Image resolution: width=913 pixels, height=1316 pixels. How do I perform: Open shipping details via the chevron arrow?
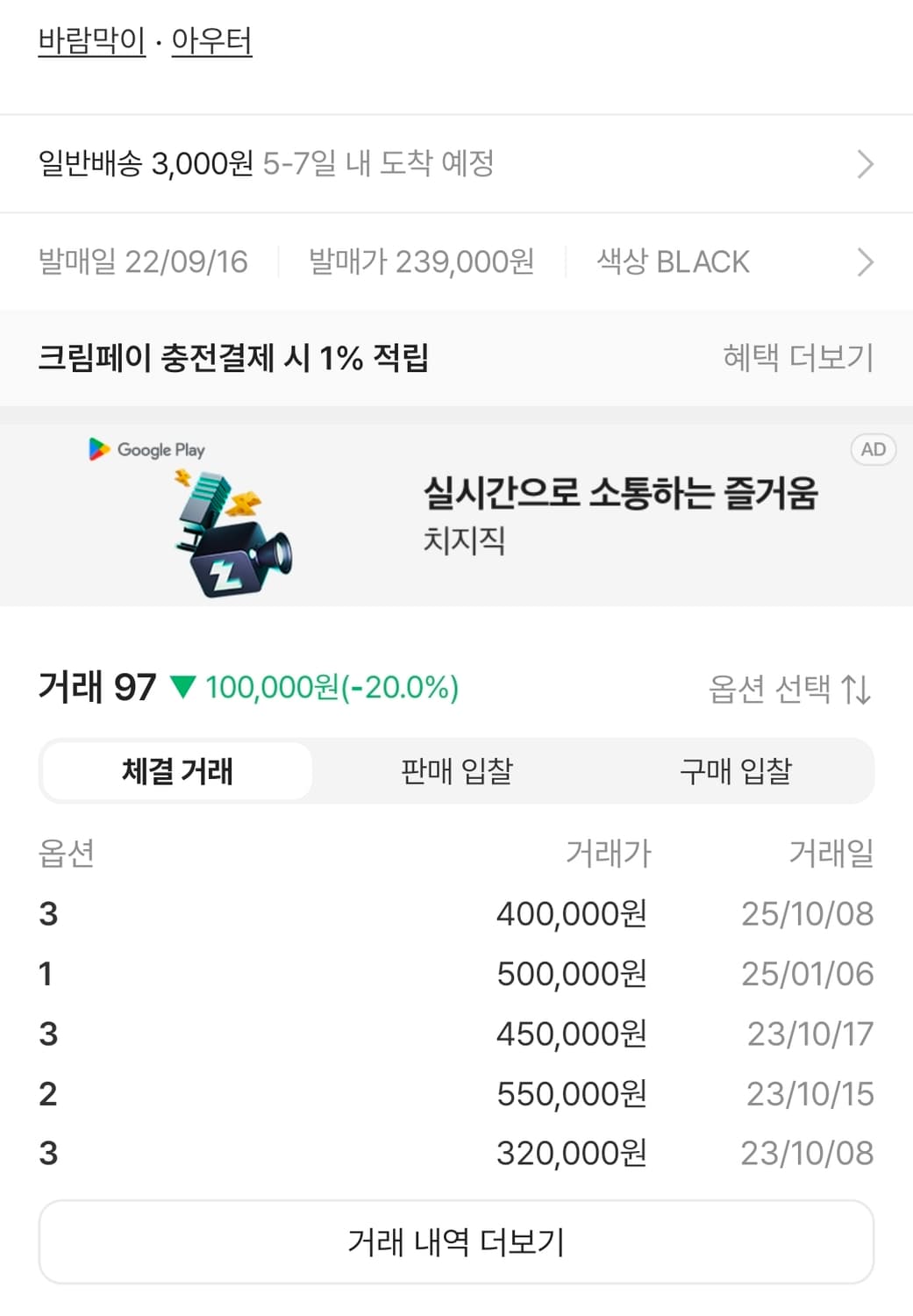(x=867, y=164)
